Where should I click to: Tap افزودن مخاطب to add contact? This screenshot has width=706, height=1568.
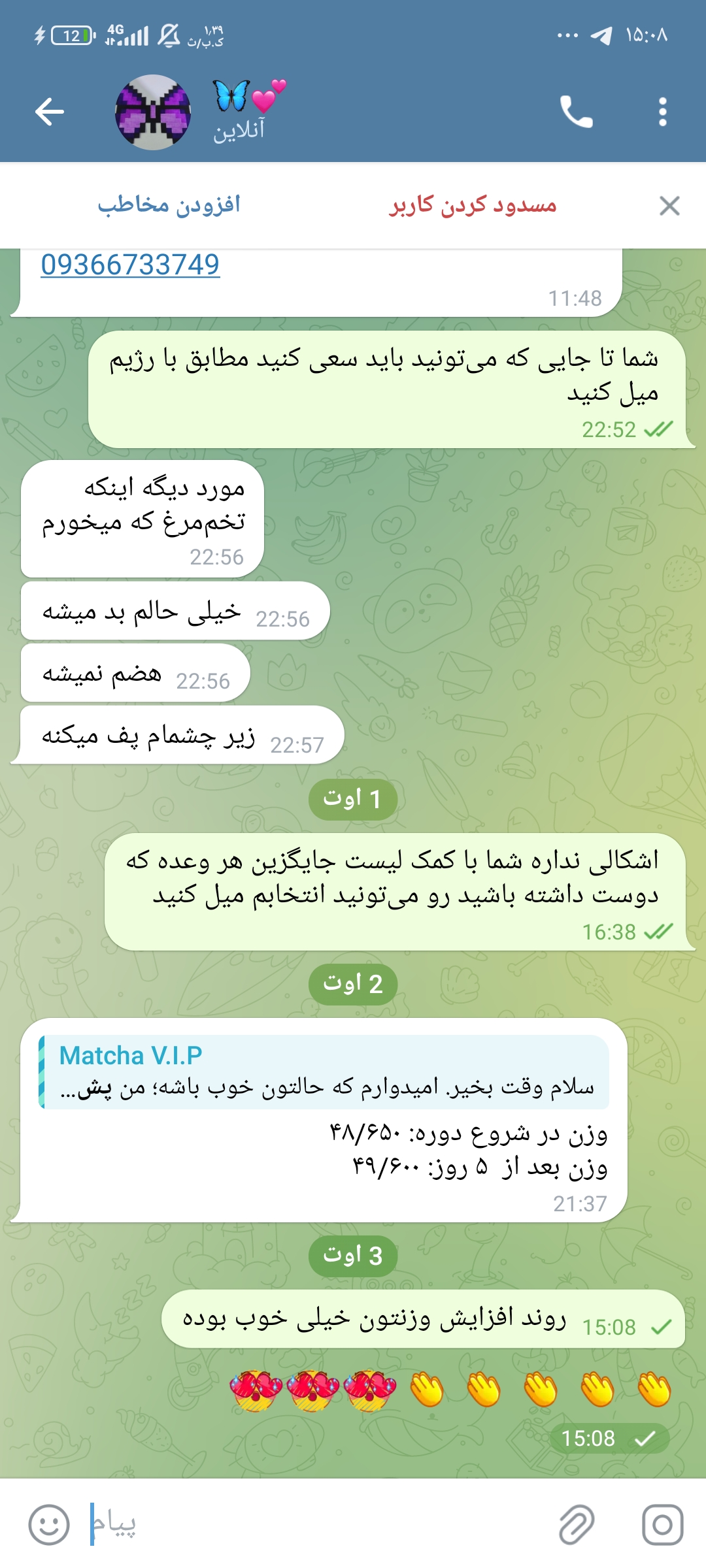[169, 205]
